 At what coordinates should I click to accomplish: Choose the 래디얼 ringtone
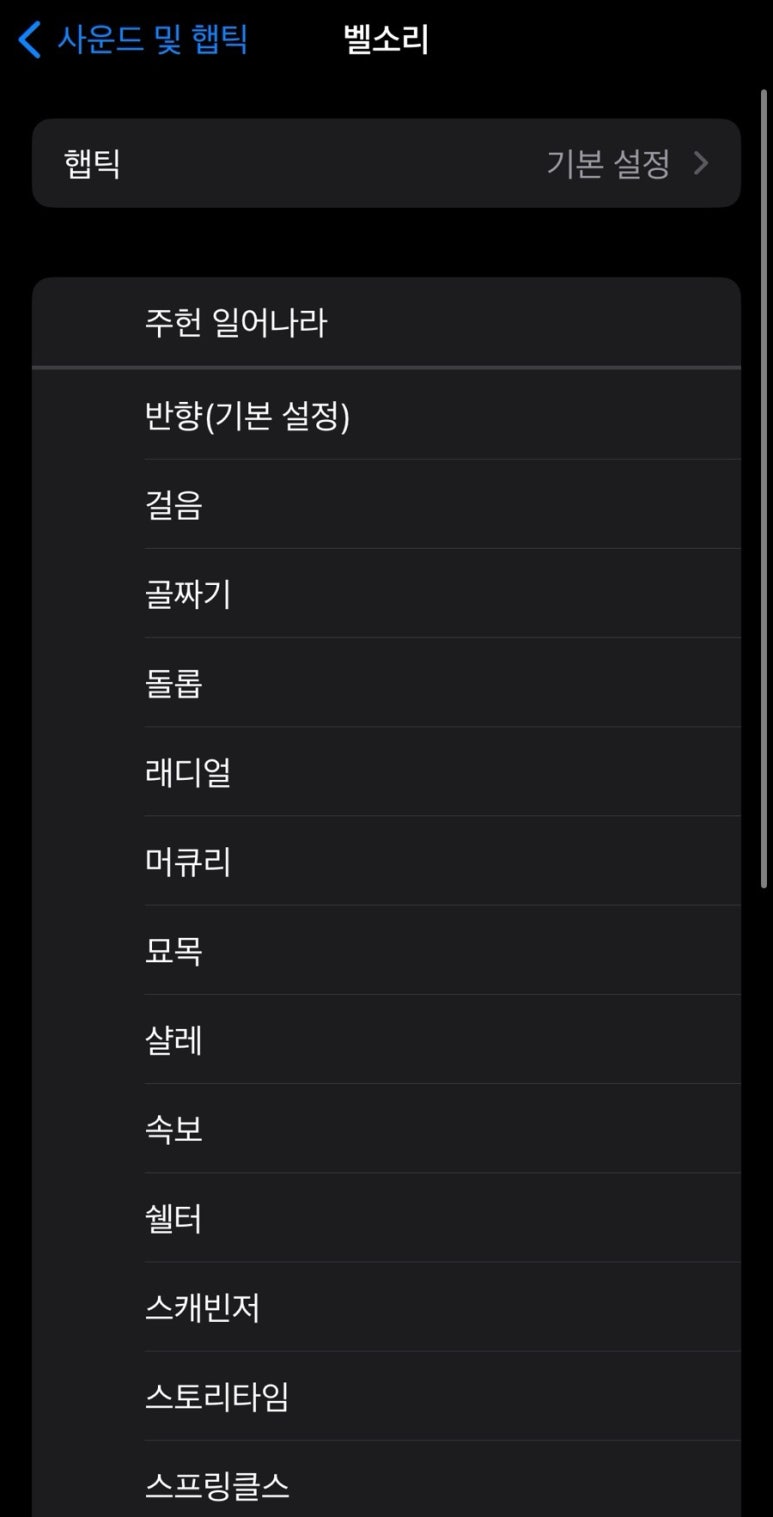(386, 772)
